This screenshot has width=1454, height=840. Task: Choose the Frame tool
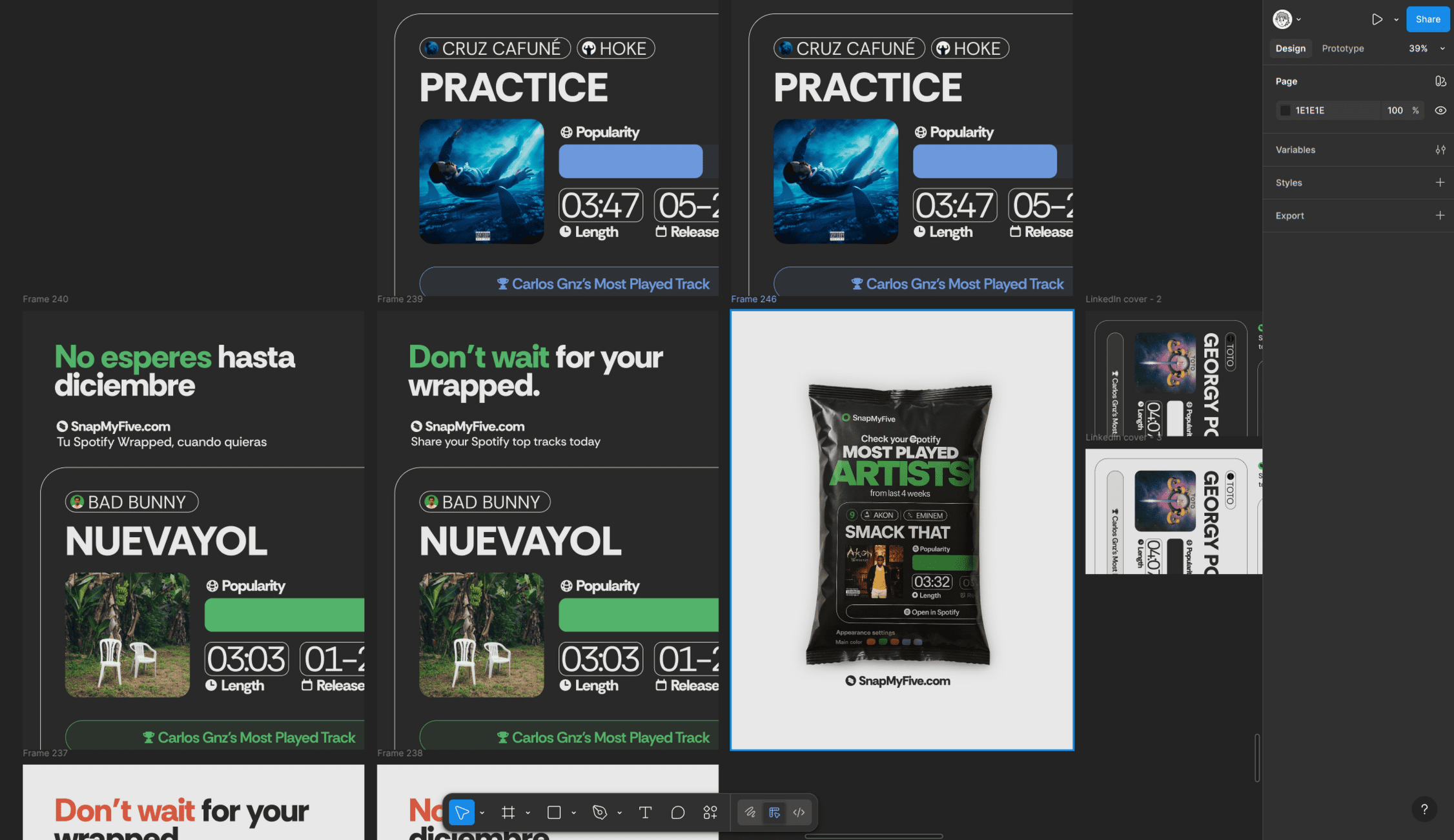click(x=508, y=812)
